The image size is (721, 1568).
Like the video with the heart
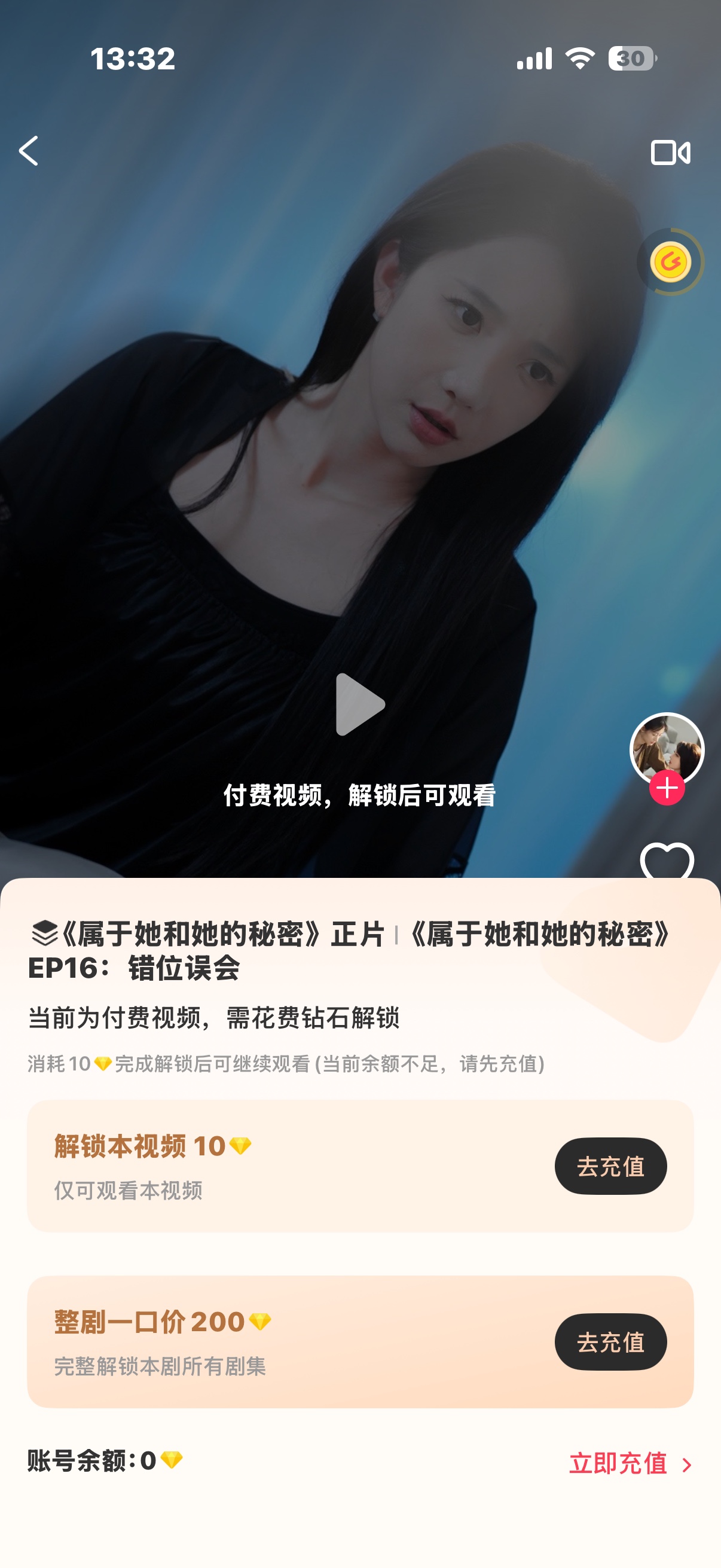tap(667, 861)
